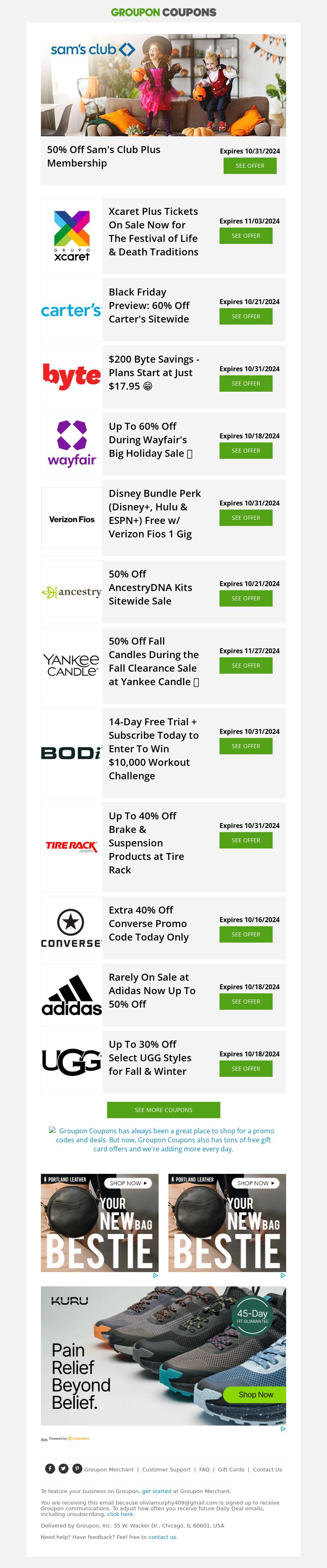
Task: Open the FAQ link in the footer
Action: 204,1469
